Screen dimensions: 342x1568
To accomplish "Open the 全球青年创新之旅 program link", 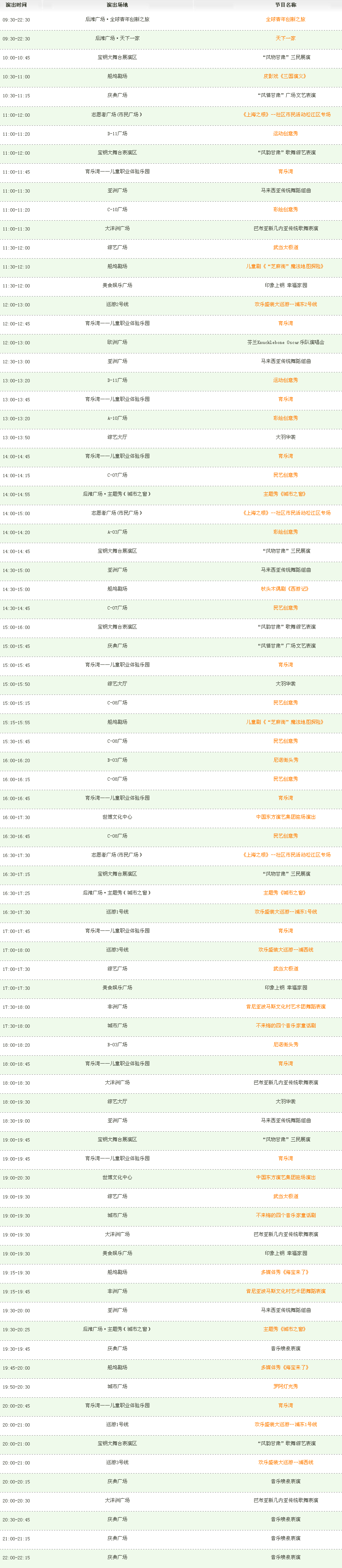I will pos(285,19).
